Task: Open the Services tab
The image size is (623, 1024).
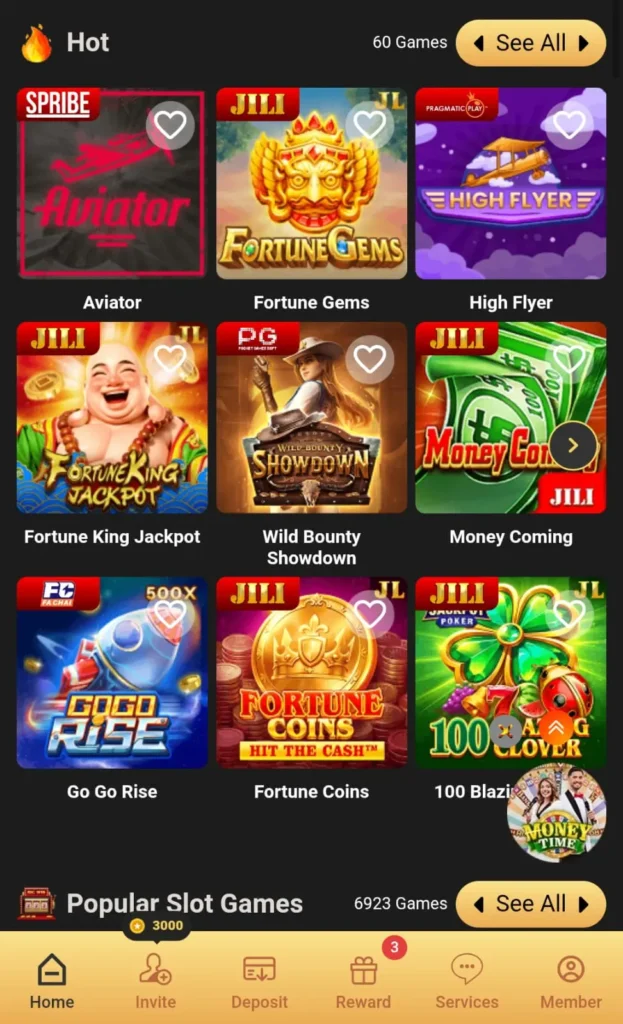Action: pyautogui.click(x=467, y=980)
